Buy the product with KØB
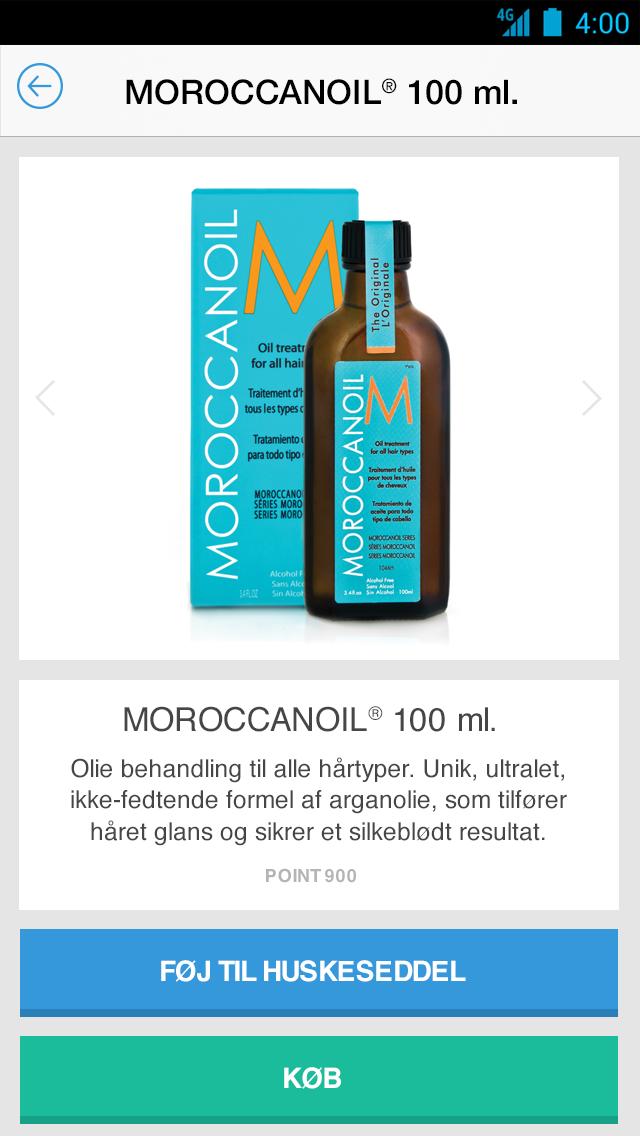The height and width of the screenshot is (1136, 640). pyautogui.click(x=319, y=1078)
